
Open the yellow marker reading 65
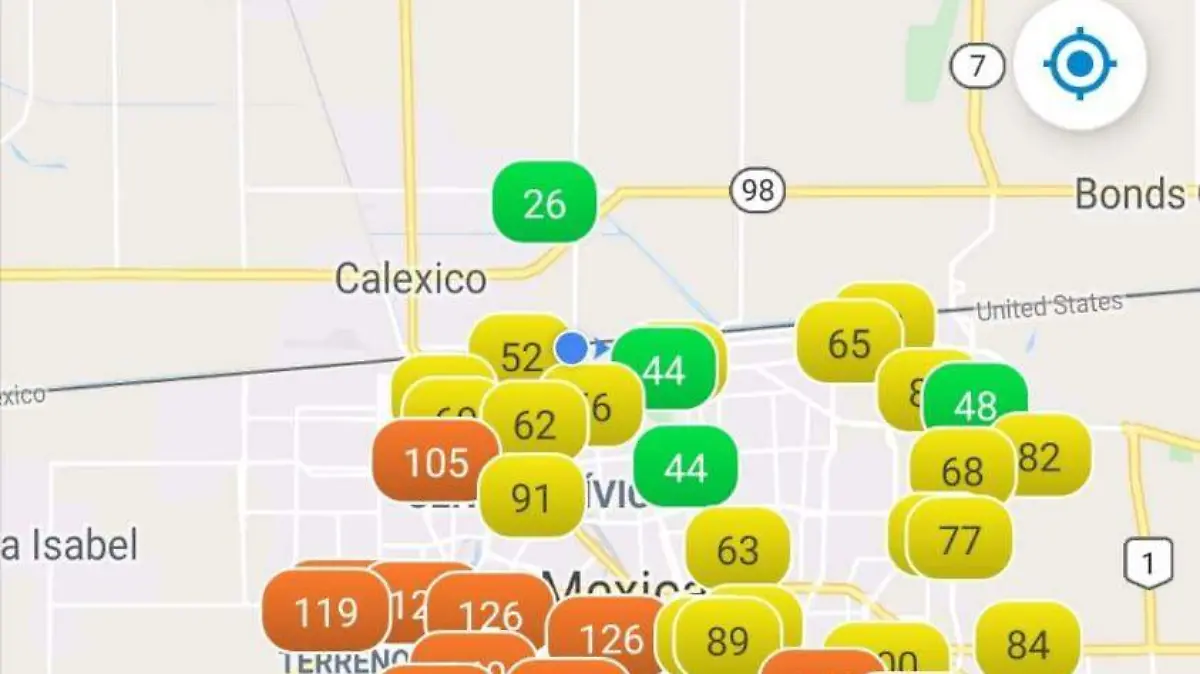[849, 343]
